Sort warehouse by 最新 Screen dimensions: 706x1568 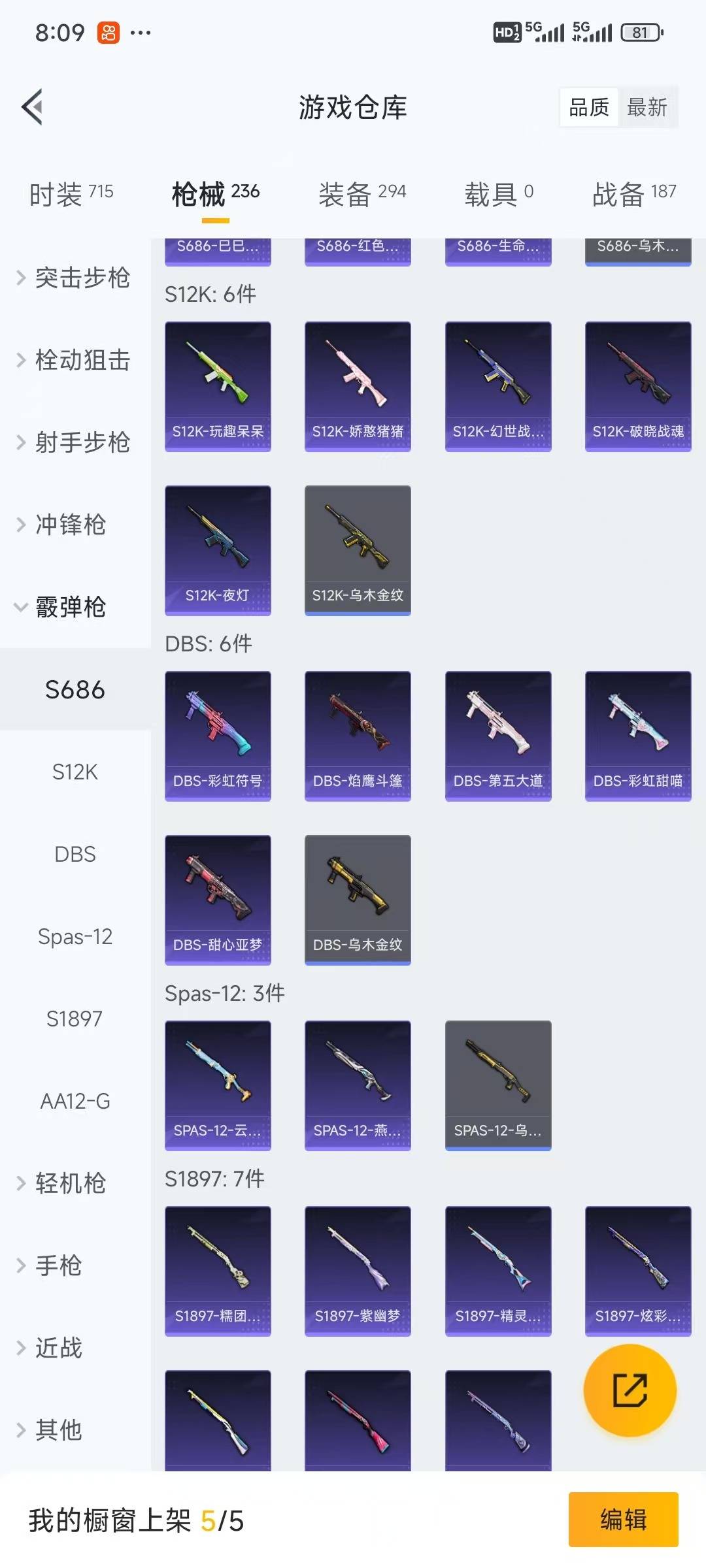(x=647, y=107)
